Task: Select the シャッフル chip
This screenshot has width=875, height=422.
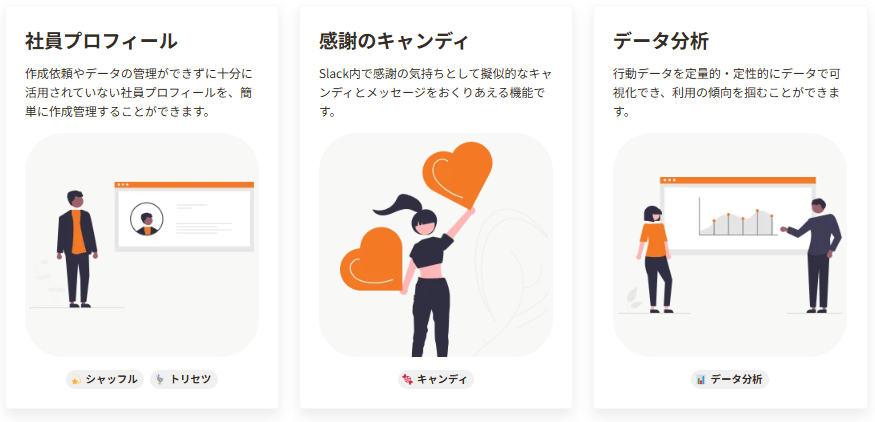Action: pos(105,379)
